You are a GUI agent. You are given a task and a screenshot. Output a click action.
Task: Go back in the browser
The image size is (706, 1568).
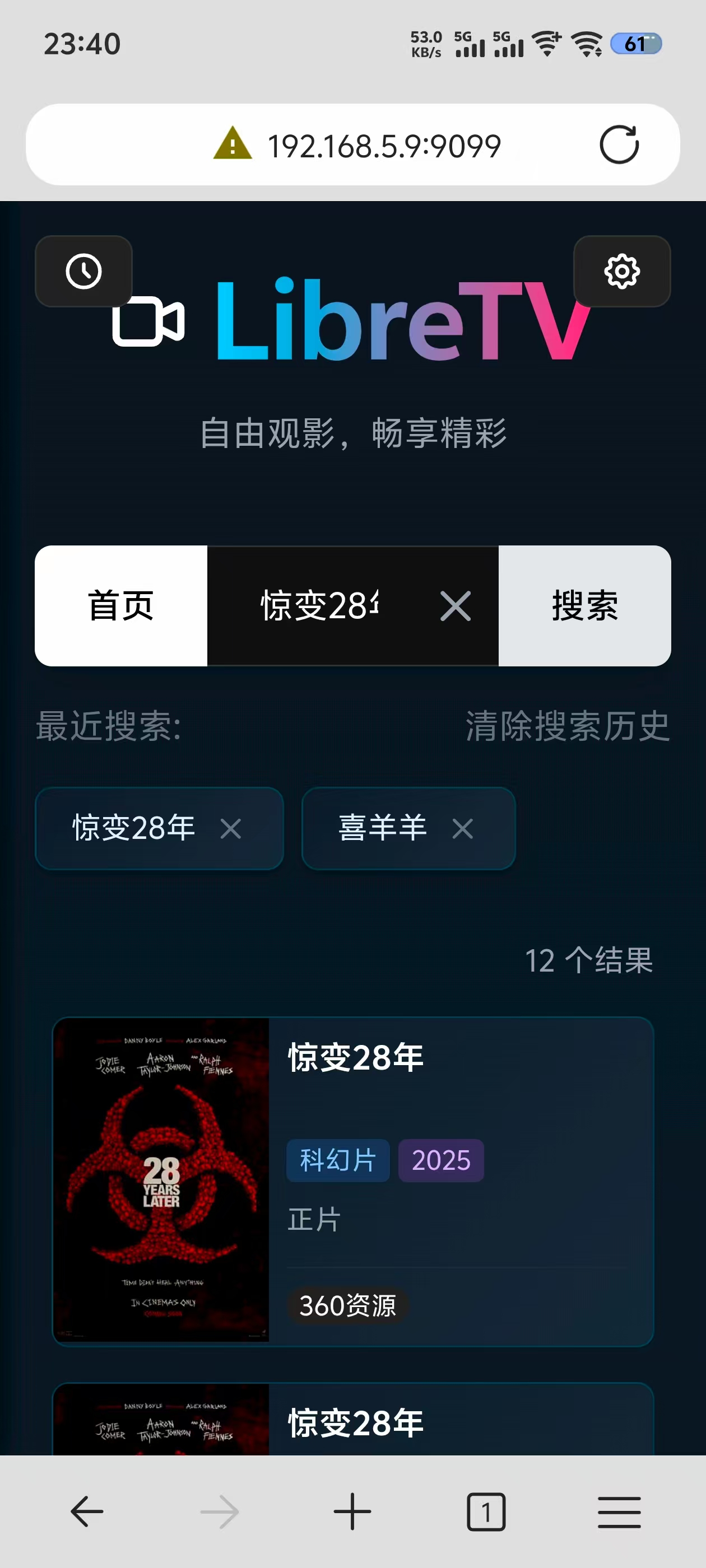[87, 1511]
